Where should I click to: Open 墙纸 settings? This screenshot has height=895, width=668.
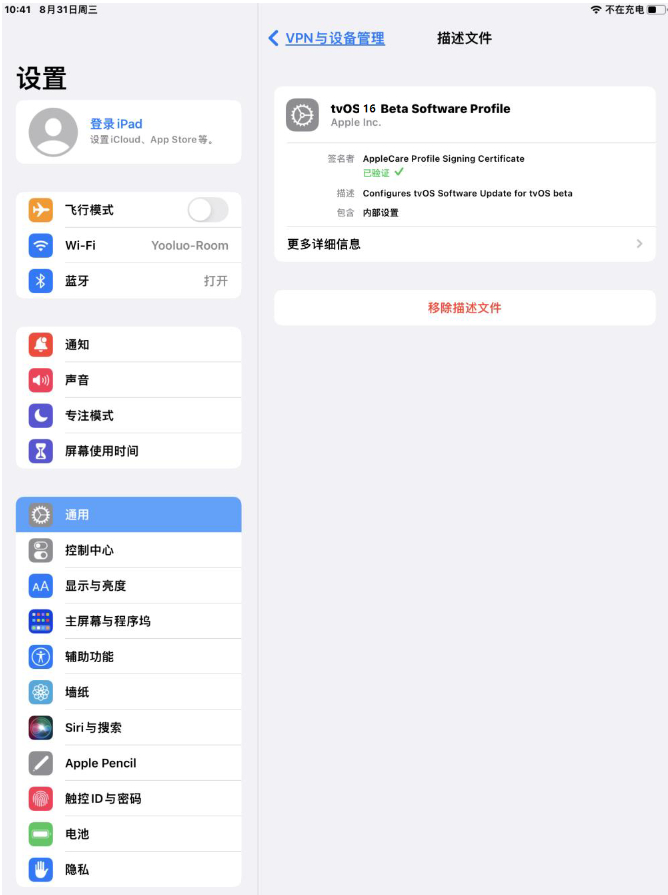tap(128, 692)
